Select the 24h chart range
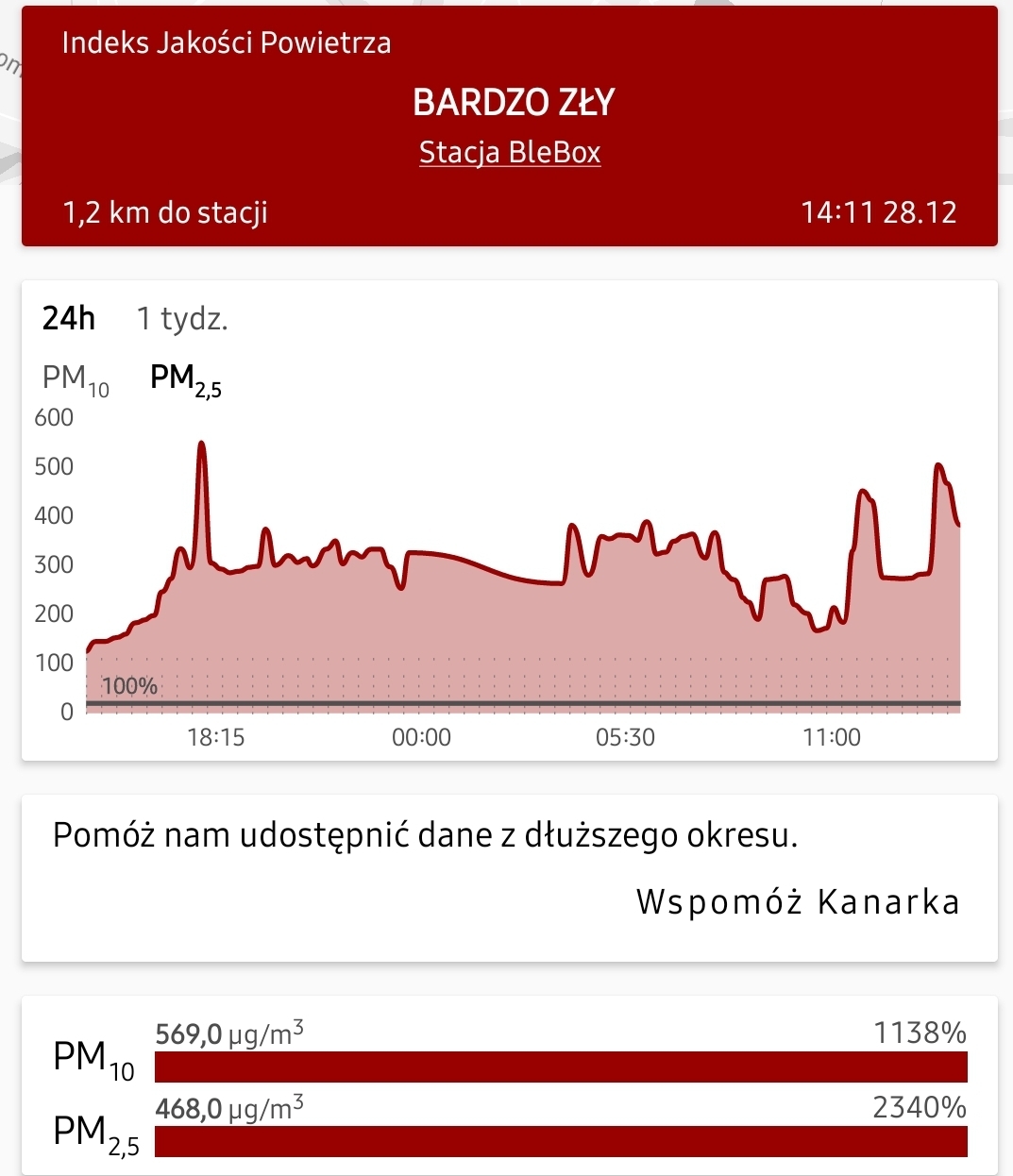 [x=69, y=319]
